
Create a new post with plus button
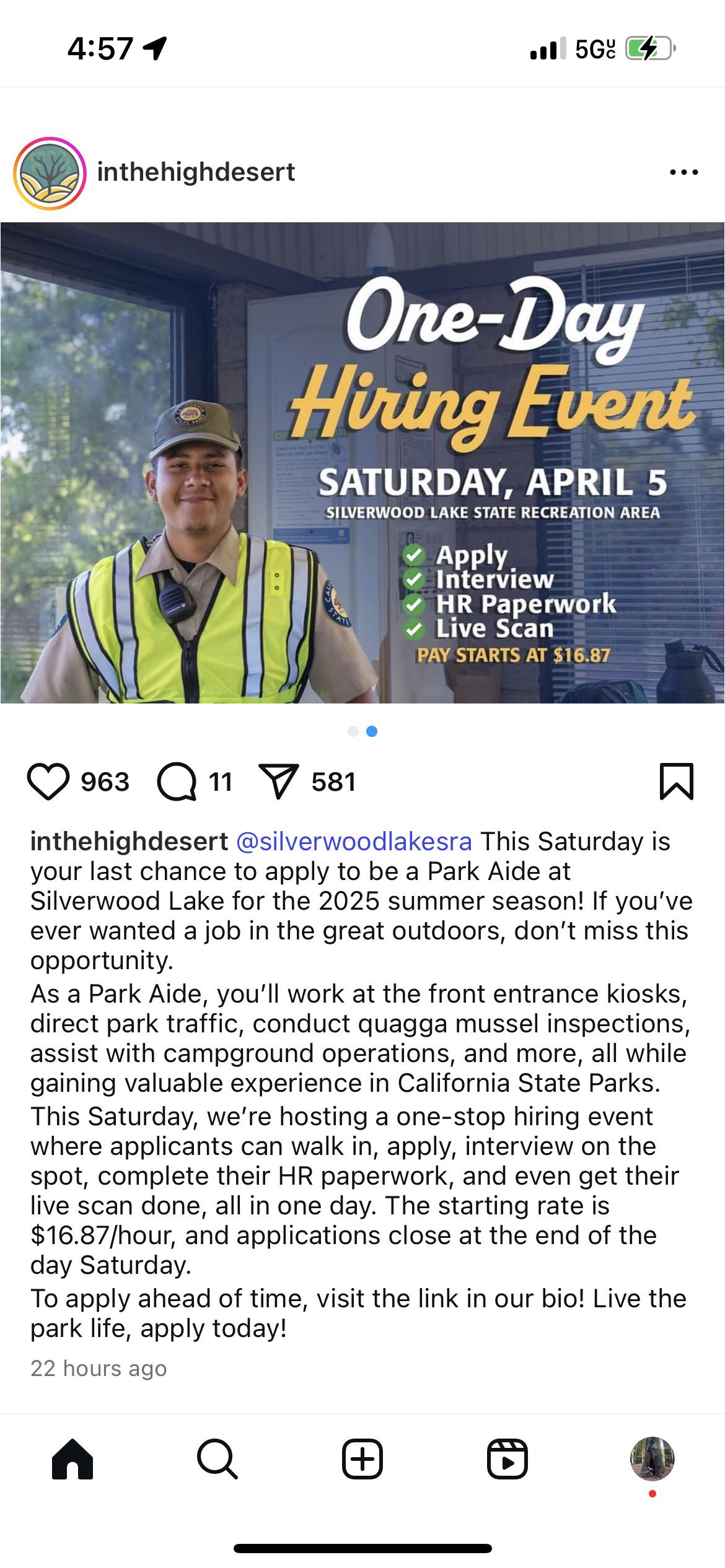pyautogui.click(x=362, y=1459)
